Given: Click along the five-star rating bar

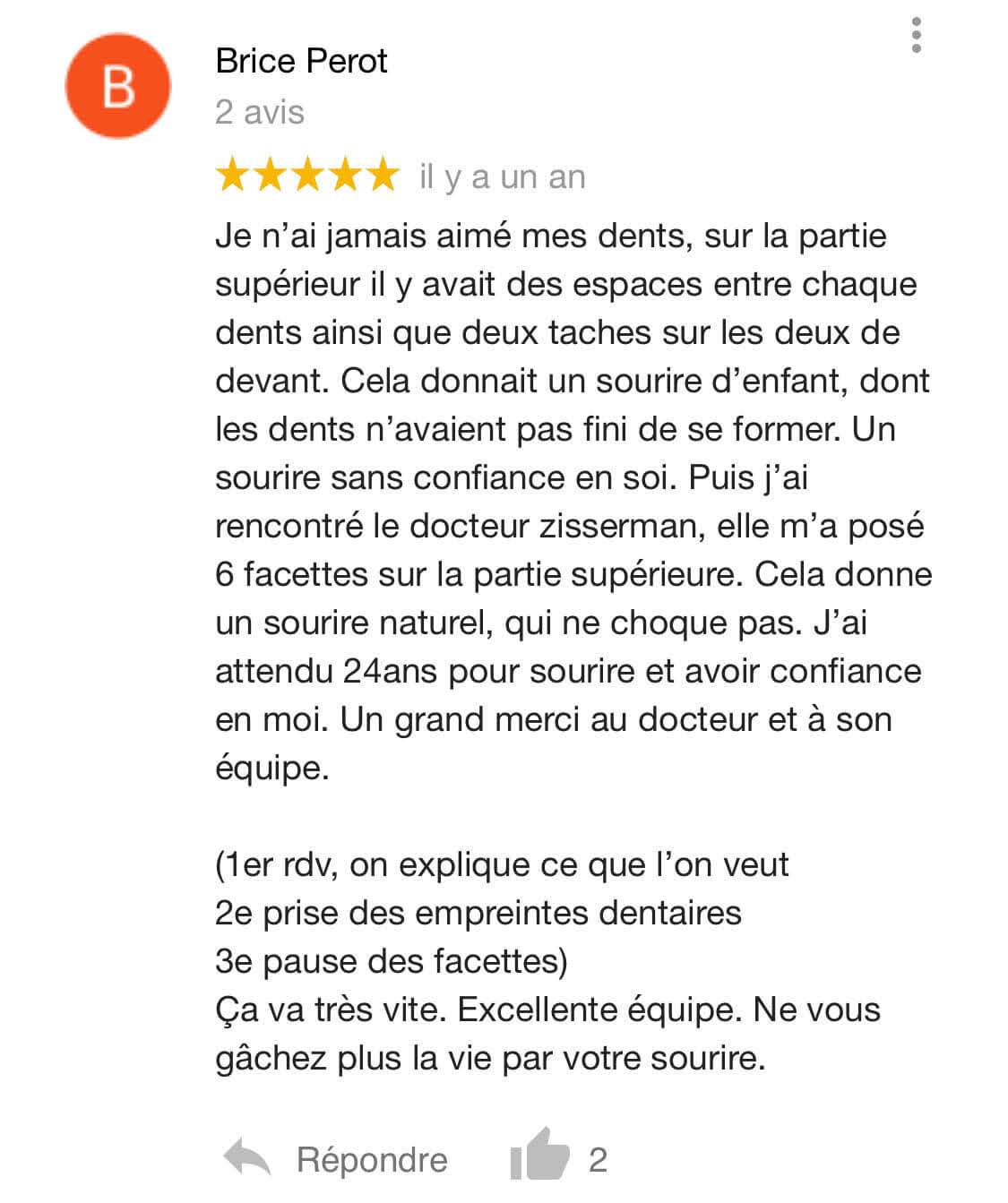Looking at the screenshot, I should [306, 176].
